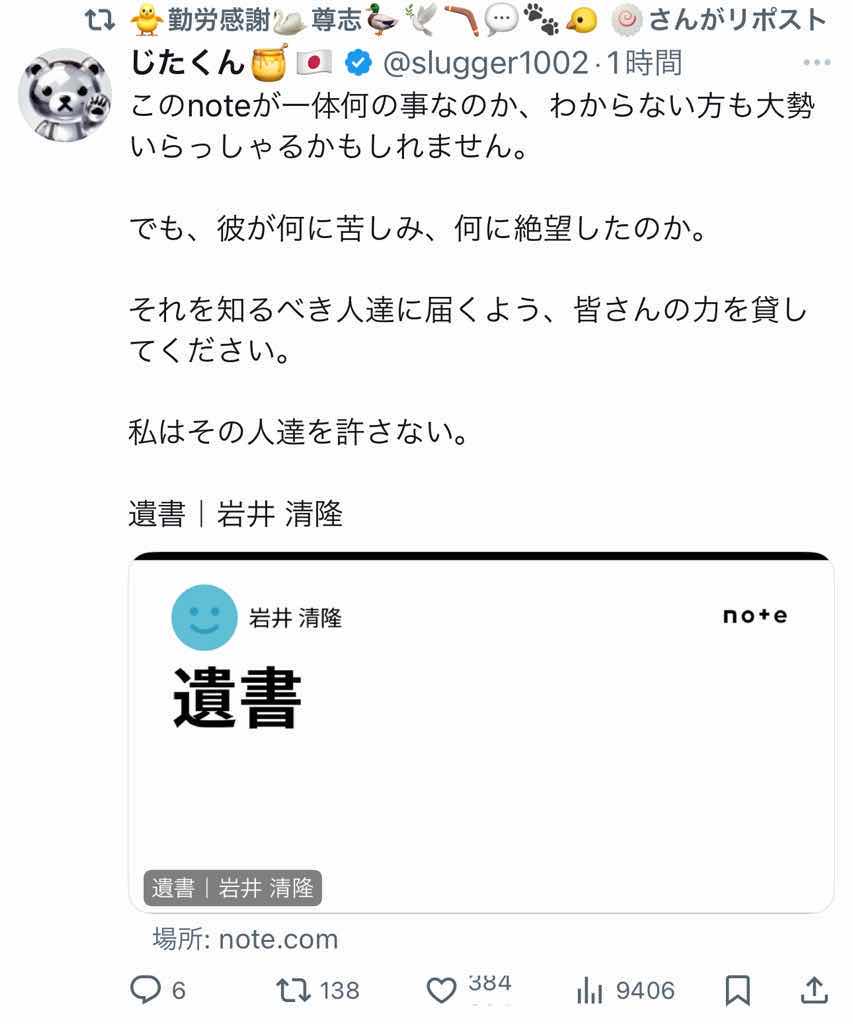The width and height of the screenshot is (853, 1024).
Task: Bookmark じたくん's post
Action: coord(737,990)
